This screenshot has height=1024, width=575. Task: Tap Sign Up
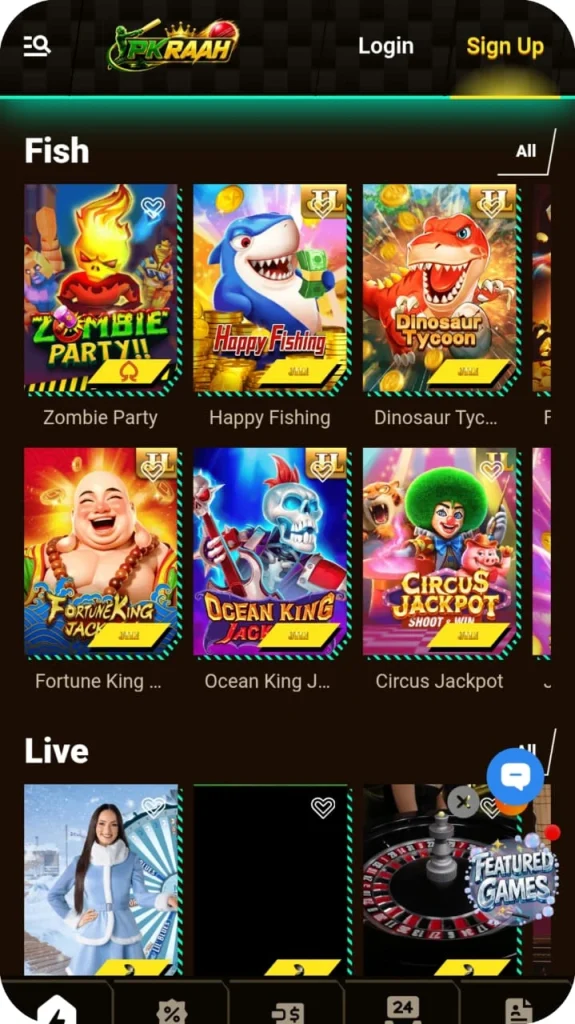click(505, 46)
